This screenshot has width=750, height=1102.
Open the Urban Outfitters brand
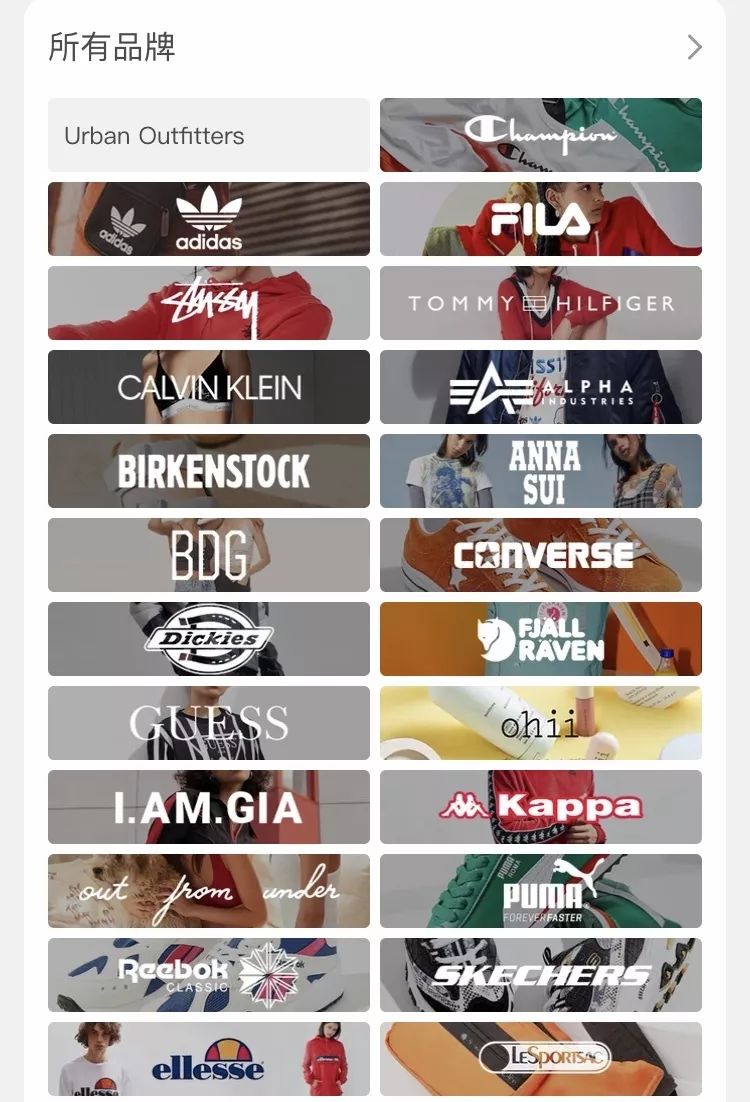208,135
